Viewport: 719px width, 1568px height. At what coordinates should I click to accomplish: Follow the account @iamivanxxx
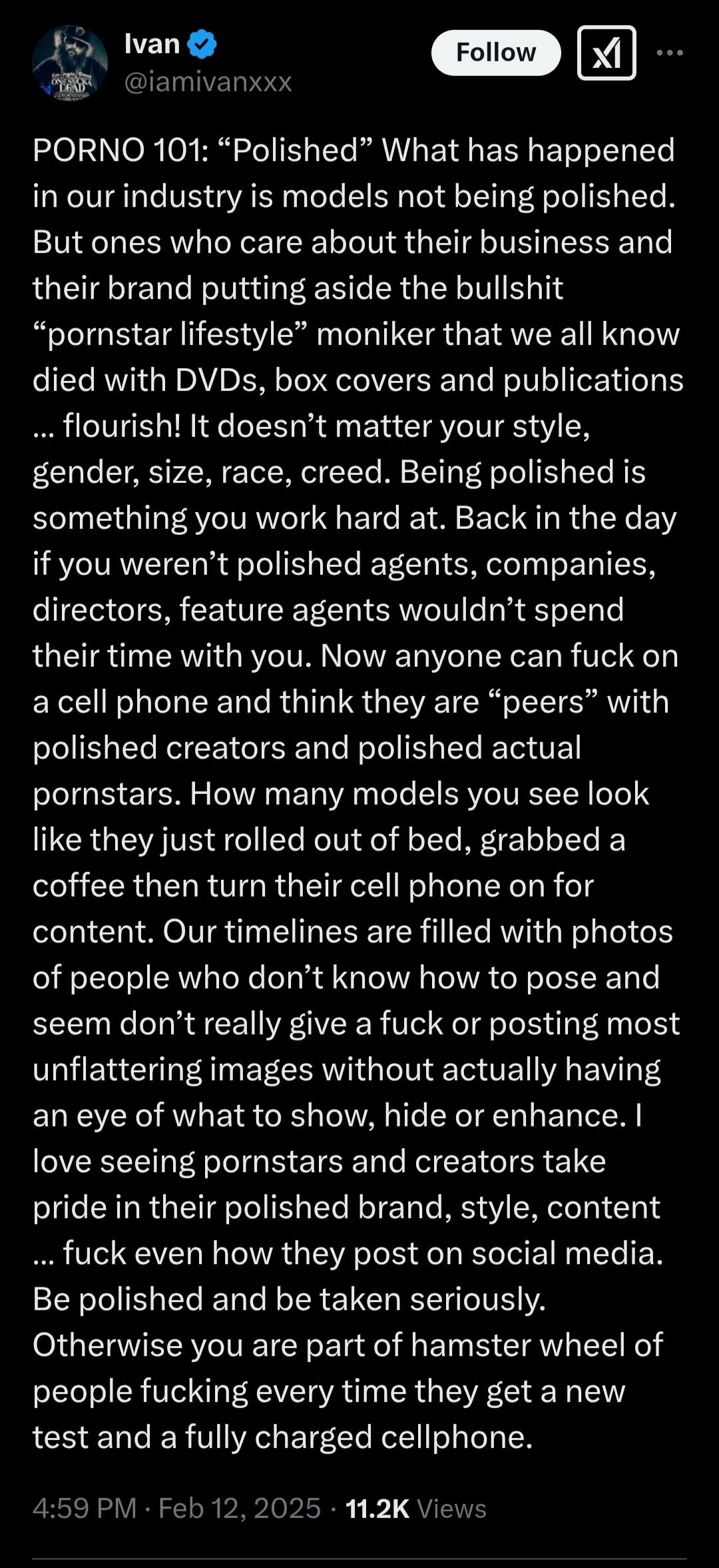pyautogui.click(x=495, y=53)
